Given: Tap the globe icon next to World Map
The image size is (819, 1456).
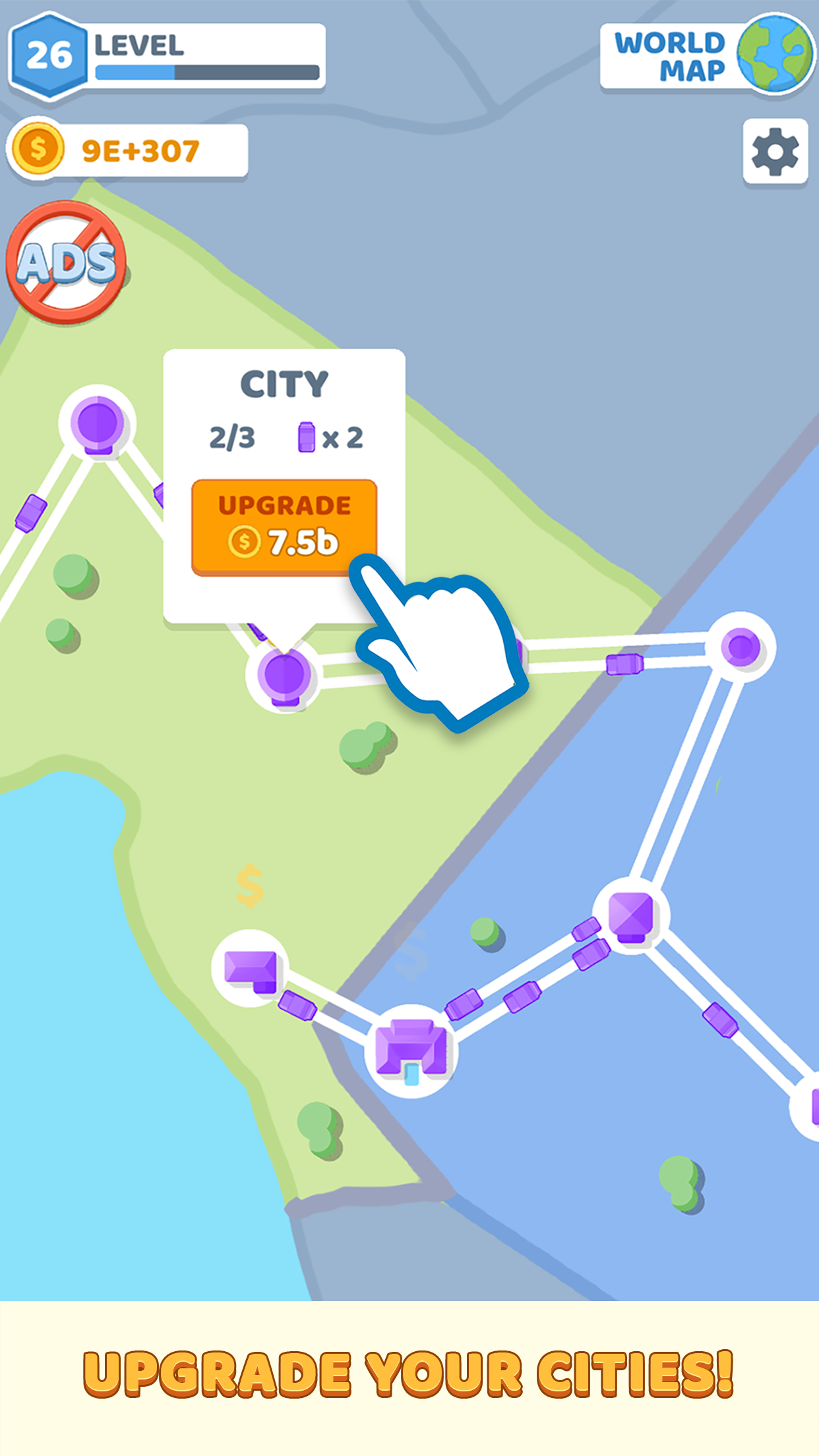Looking at the screenshot, I should coord(776,55).
